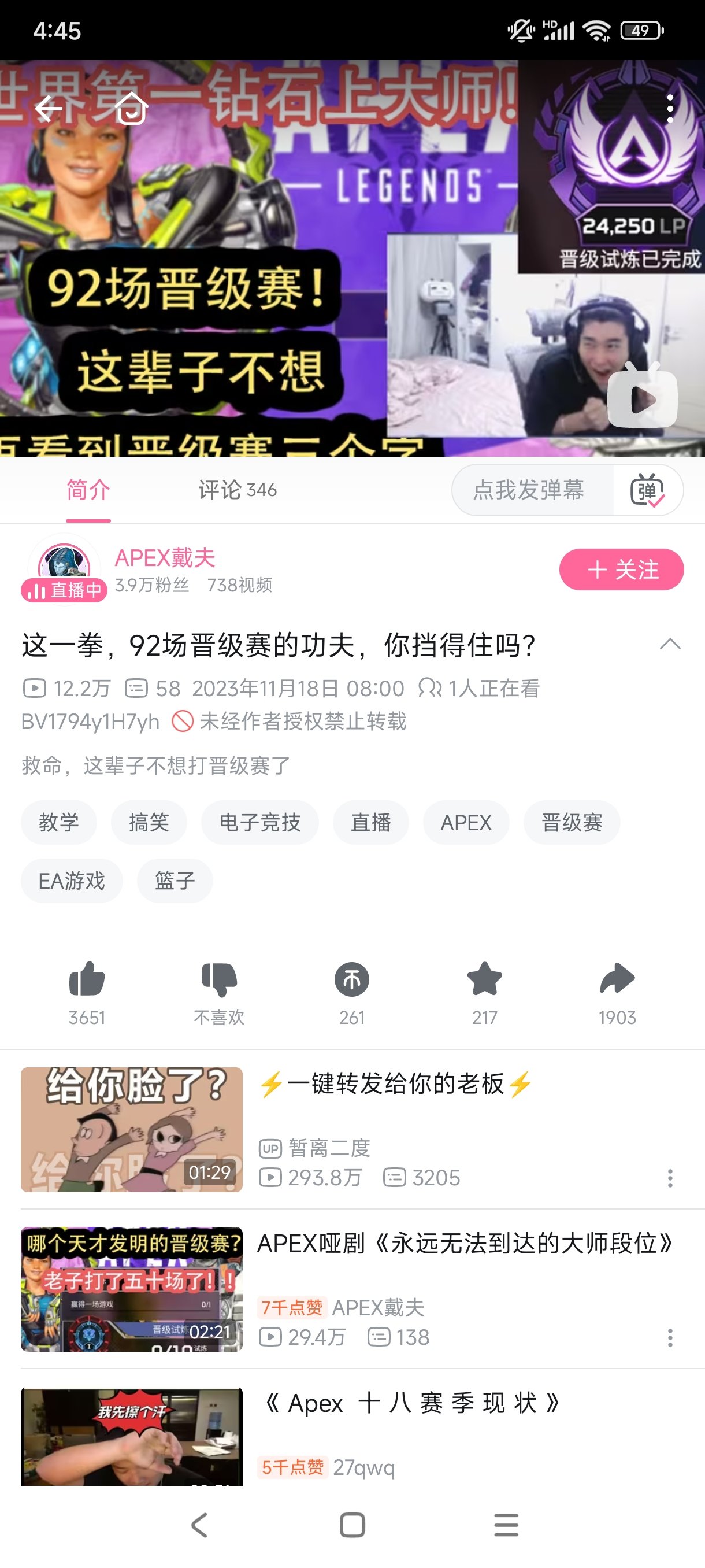Select the 电子竞技 tag chip
Image resolution: width=705 pixels, height=1568 pixels.
point(259,822)
